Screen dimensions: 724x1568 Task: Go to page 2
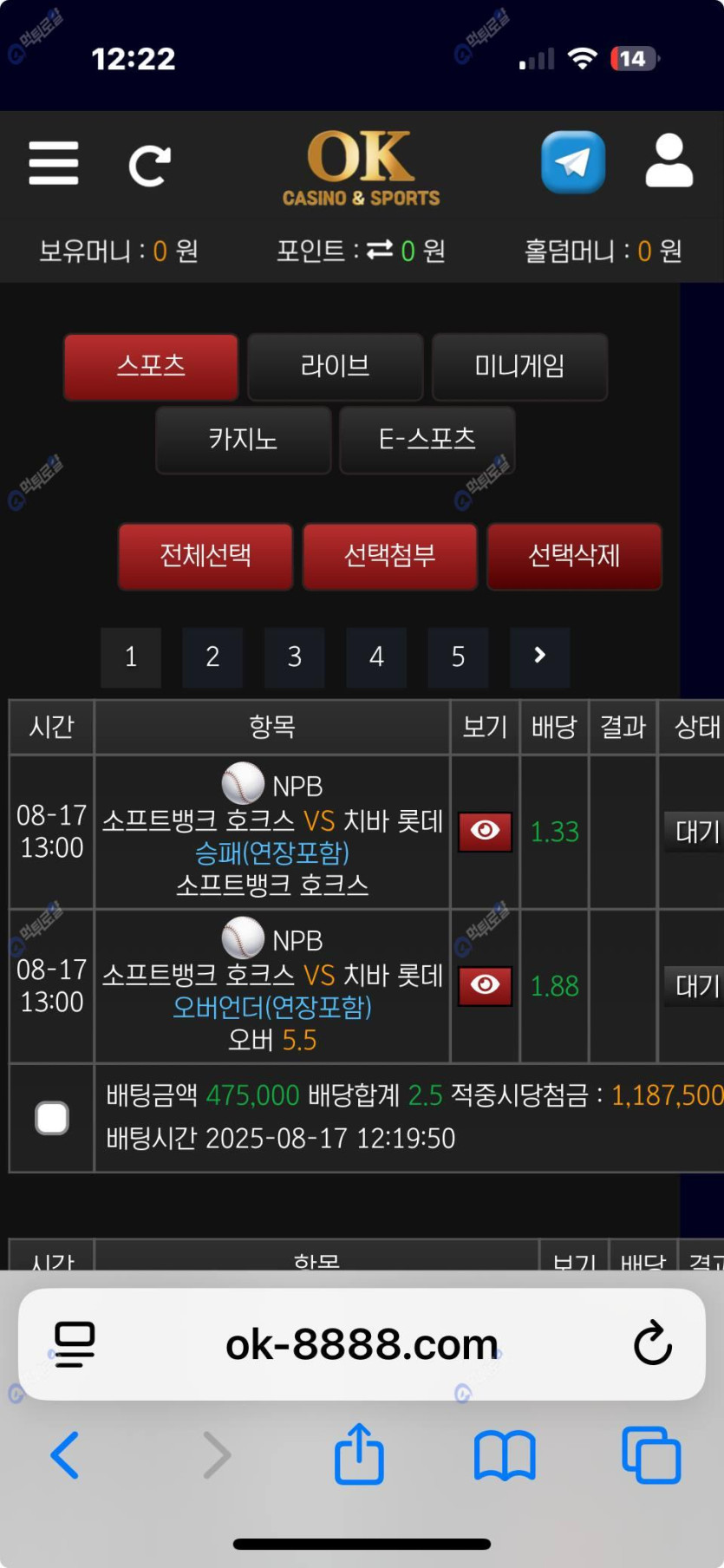212,657
